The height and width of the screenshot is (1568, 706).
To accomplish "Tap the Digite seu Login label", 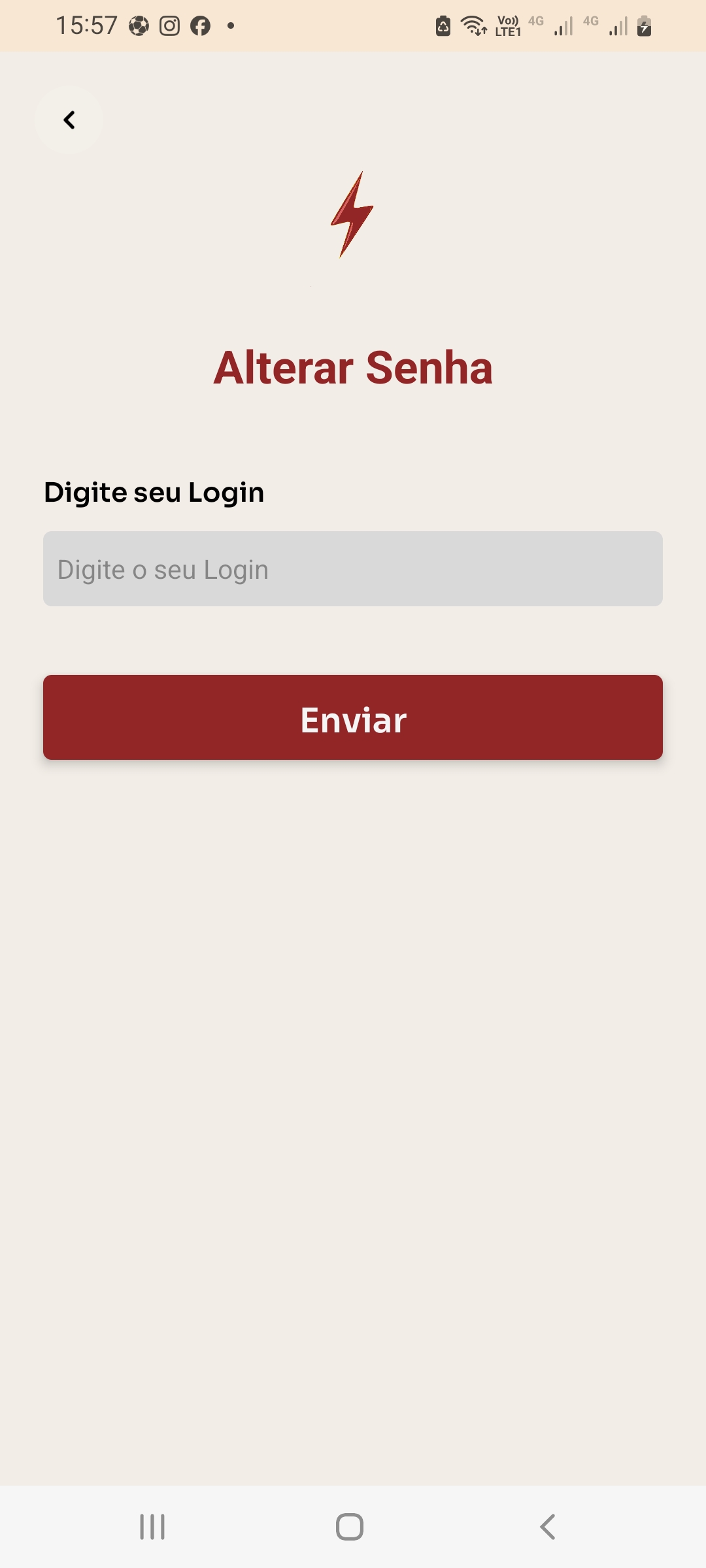I will pos(154,492).
